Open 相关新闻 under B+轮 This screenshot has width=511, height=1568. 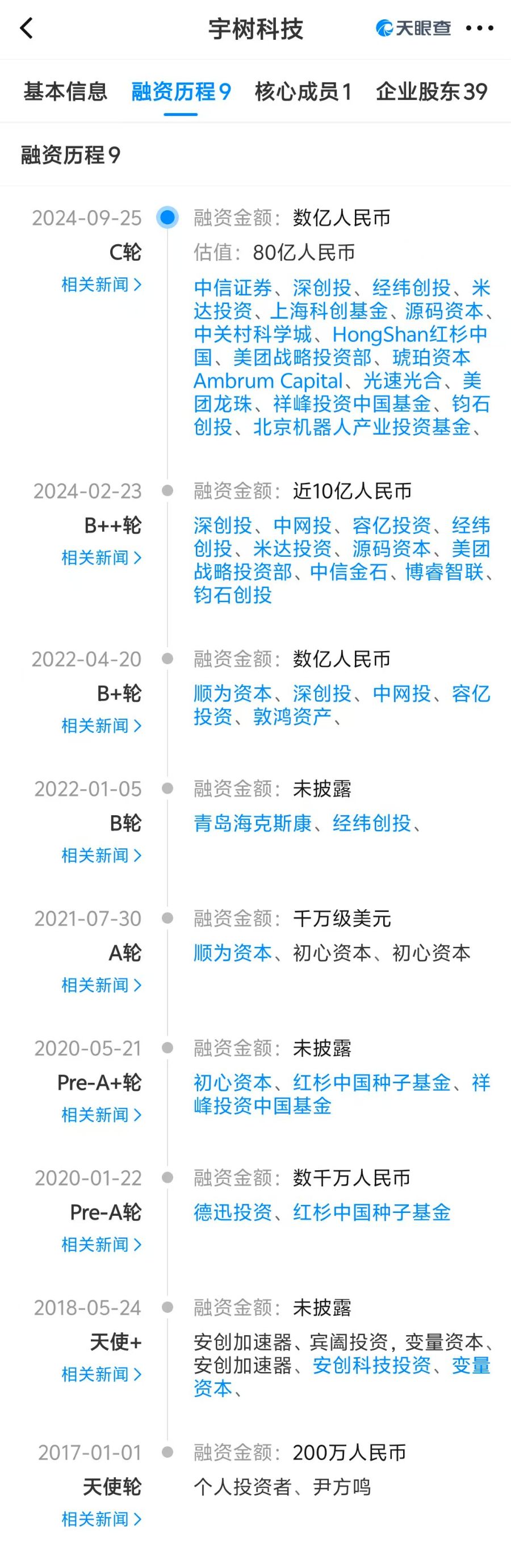tap(101, 725)
